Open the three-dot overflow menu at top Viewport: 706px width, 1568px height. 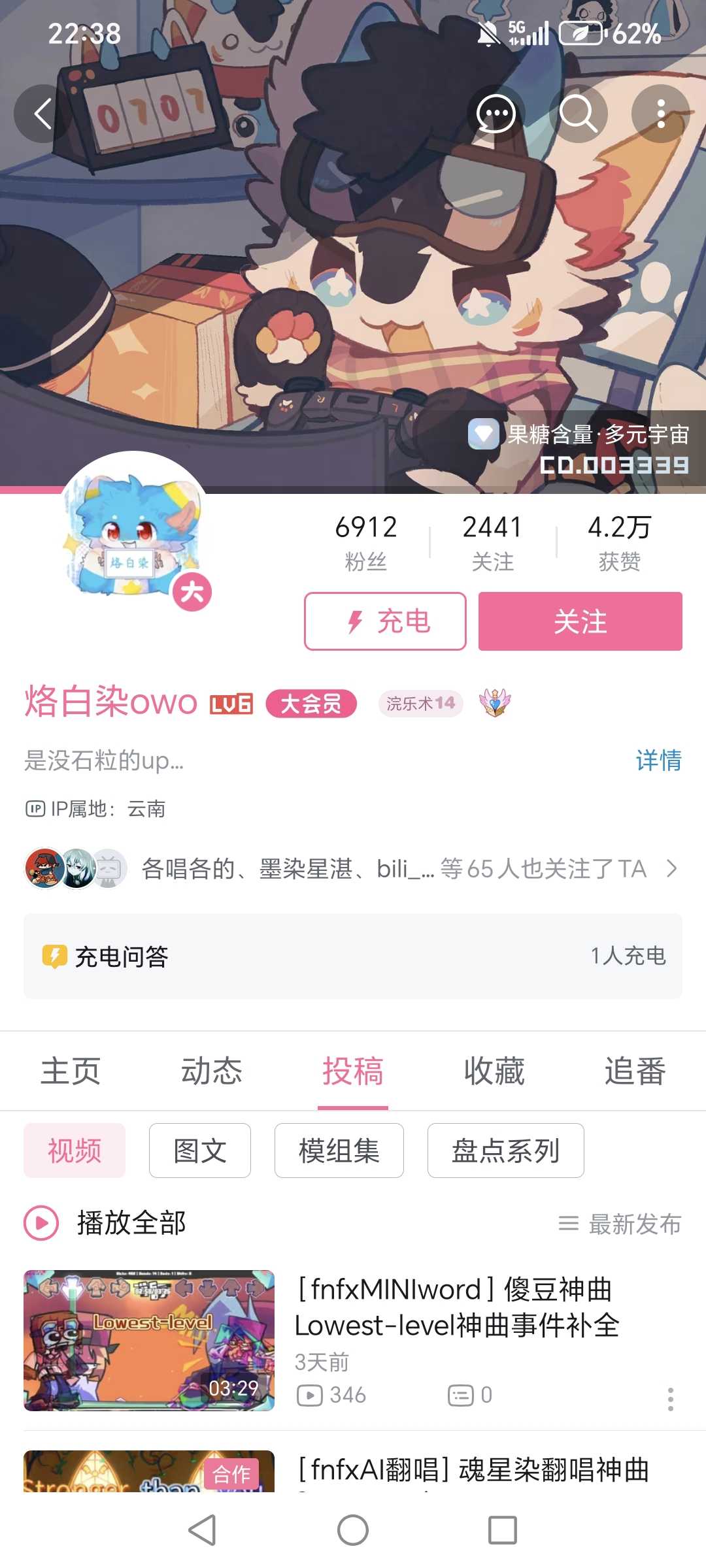coord(660,114)
